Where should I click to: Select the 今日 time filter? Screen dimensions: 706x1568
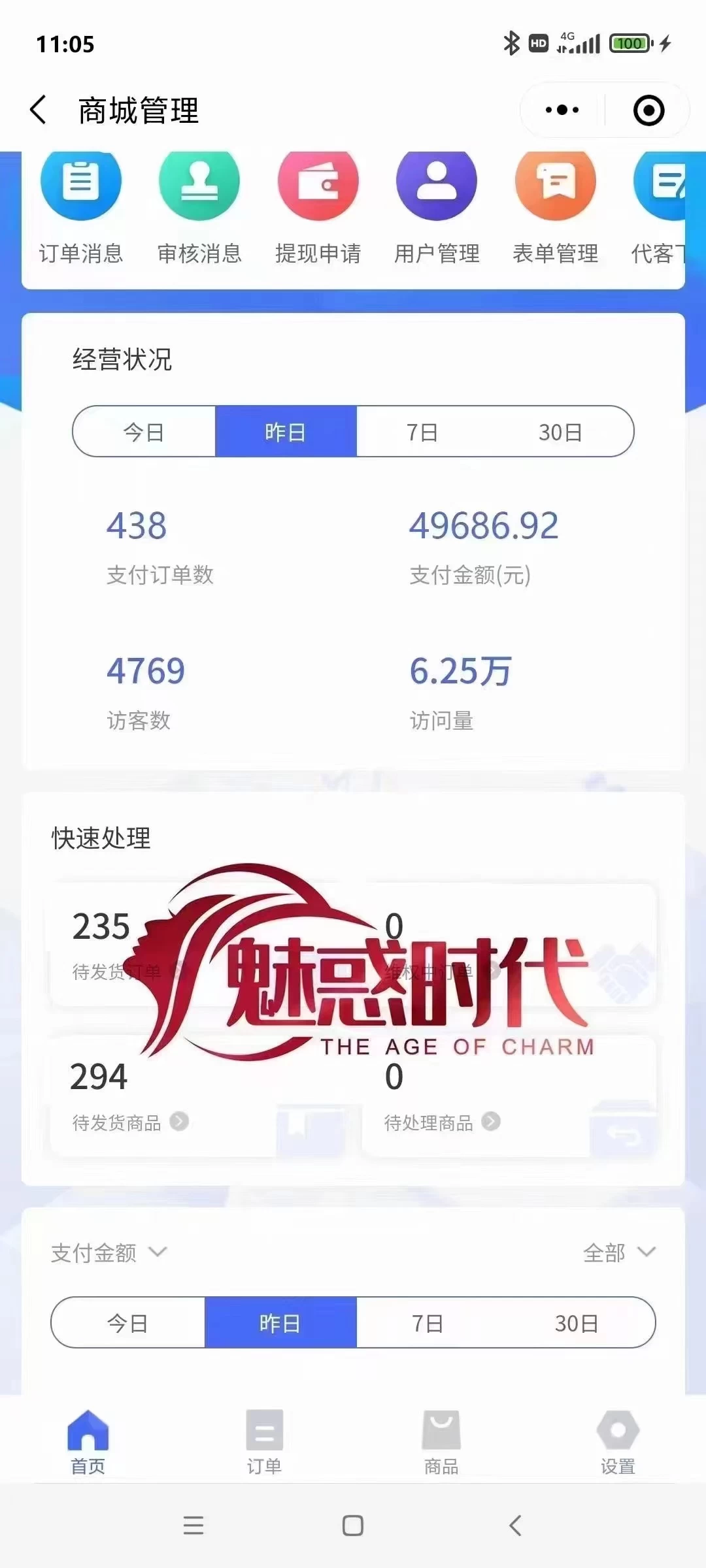pos(144,431)
